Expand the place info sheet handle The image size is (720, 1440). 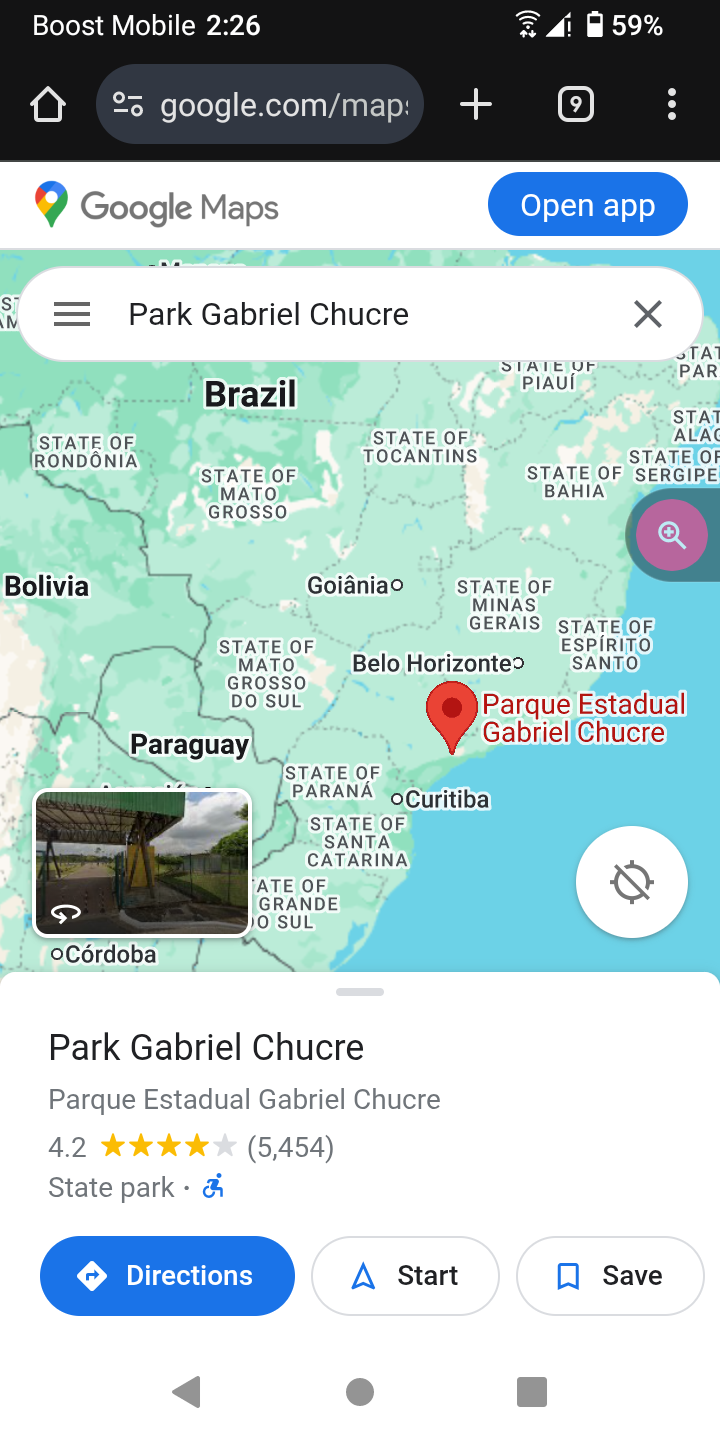coord(360,992)
